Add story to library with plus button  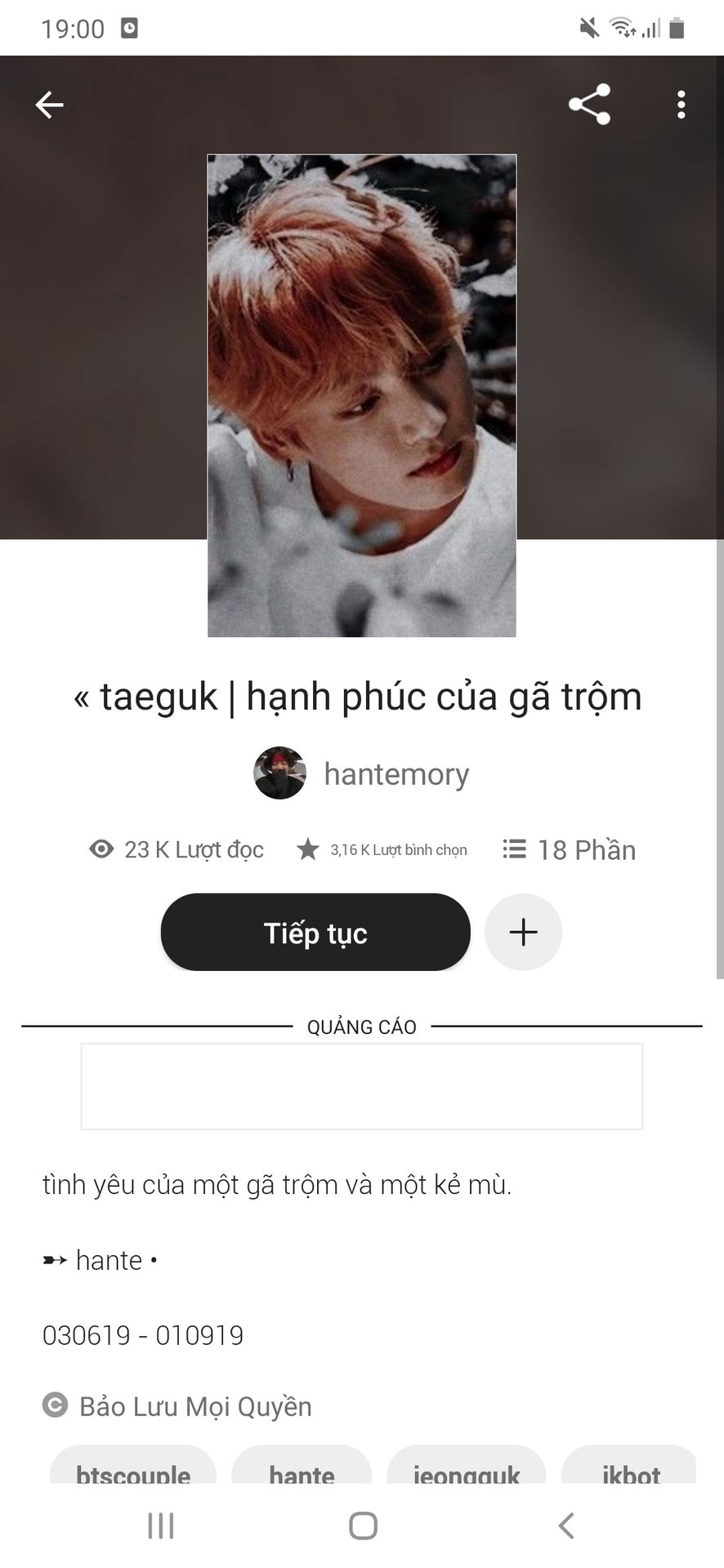point(523,932)
